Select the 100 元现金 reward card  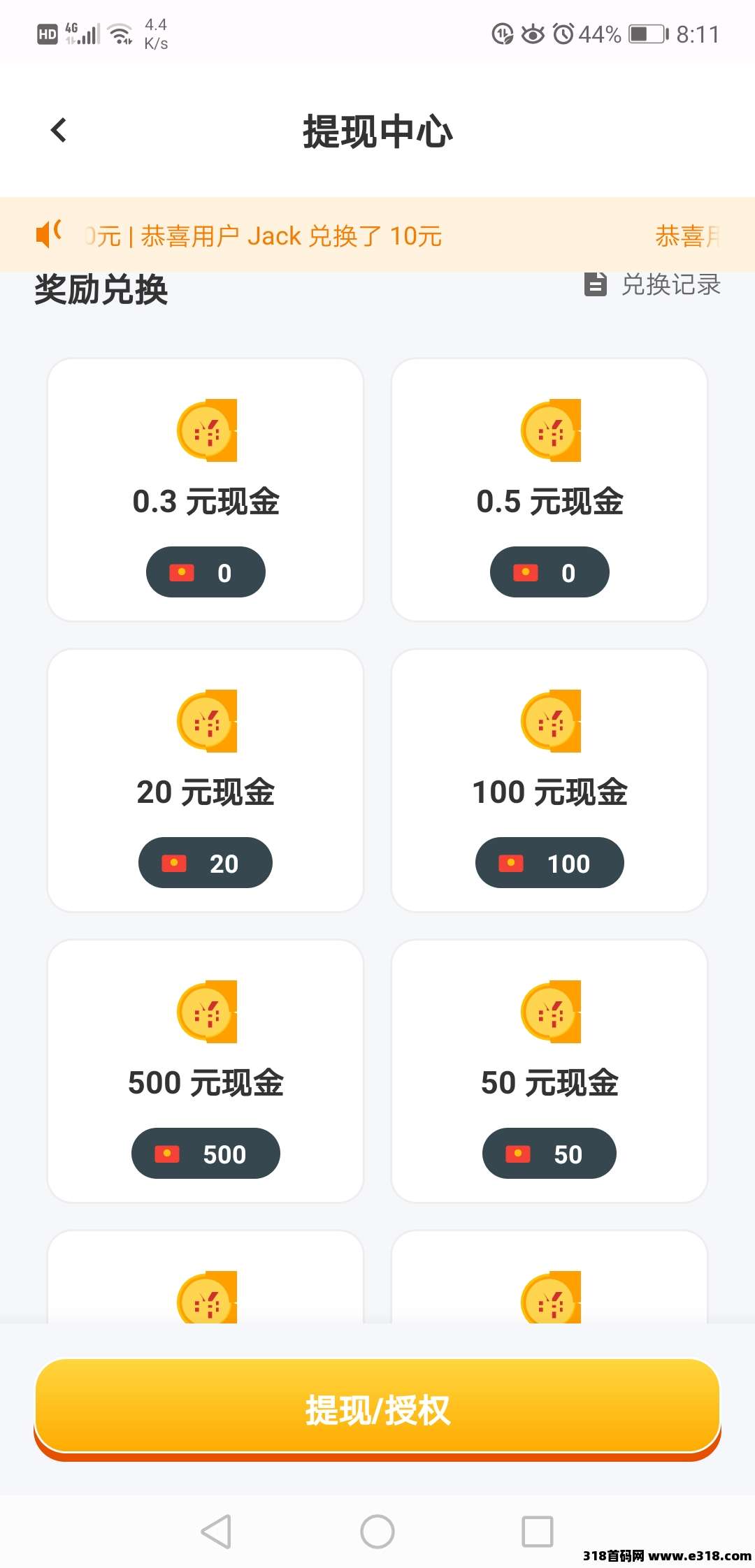549,781
